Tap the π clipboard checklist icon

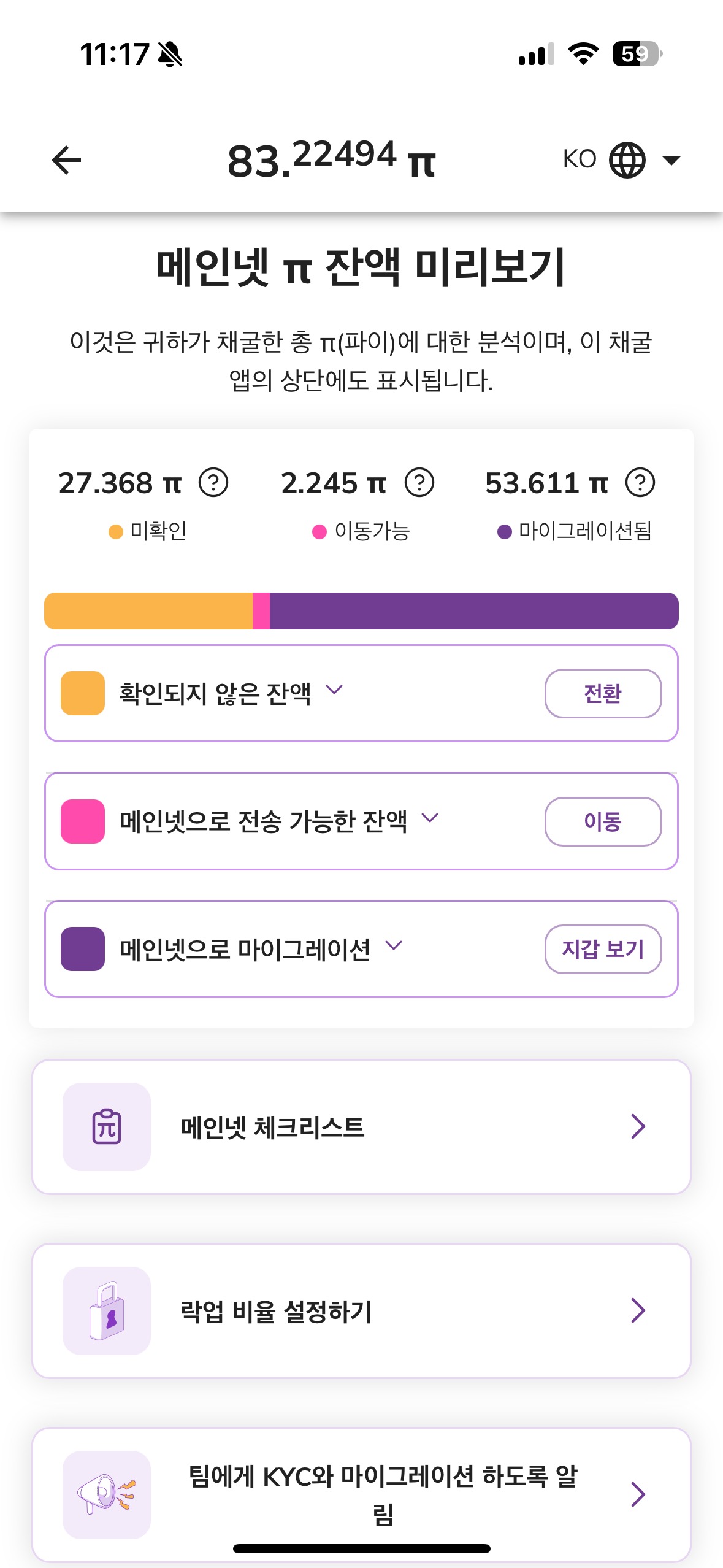click(x=107, y=1126)
